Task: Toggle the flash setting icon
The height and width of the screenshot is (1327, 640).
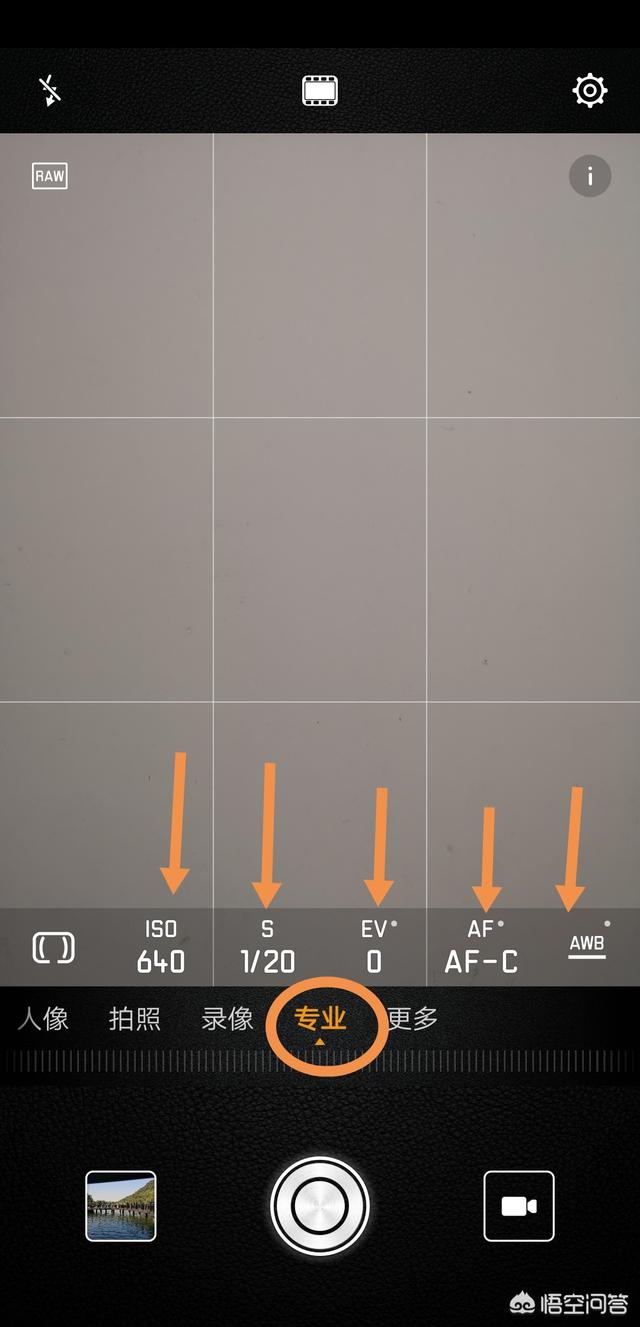Action: (50, 91)
